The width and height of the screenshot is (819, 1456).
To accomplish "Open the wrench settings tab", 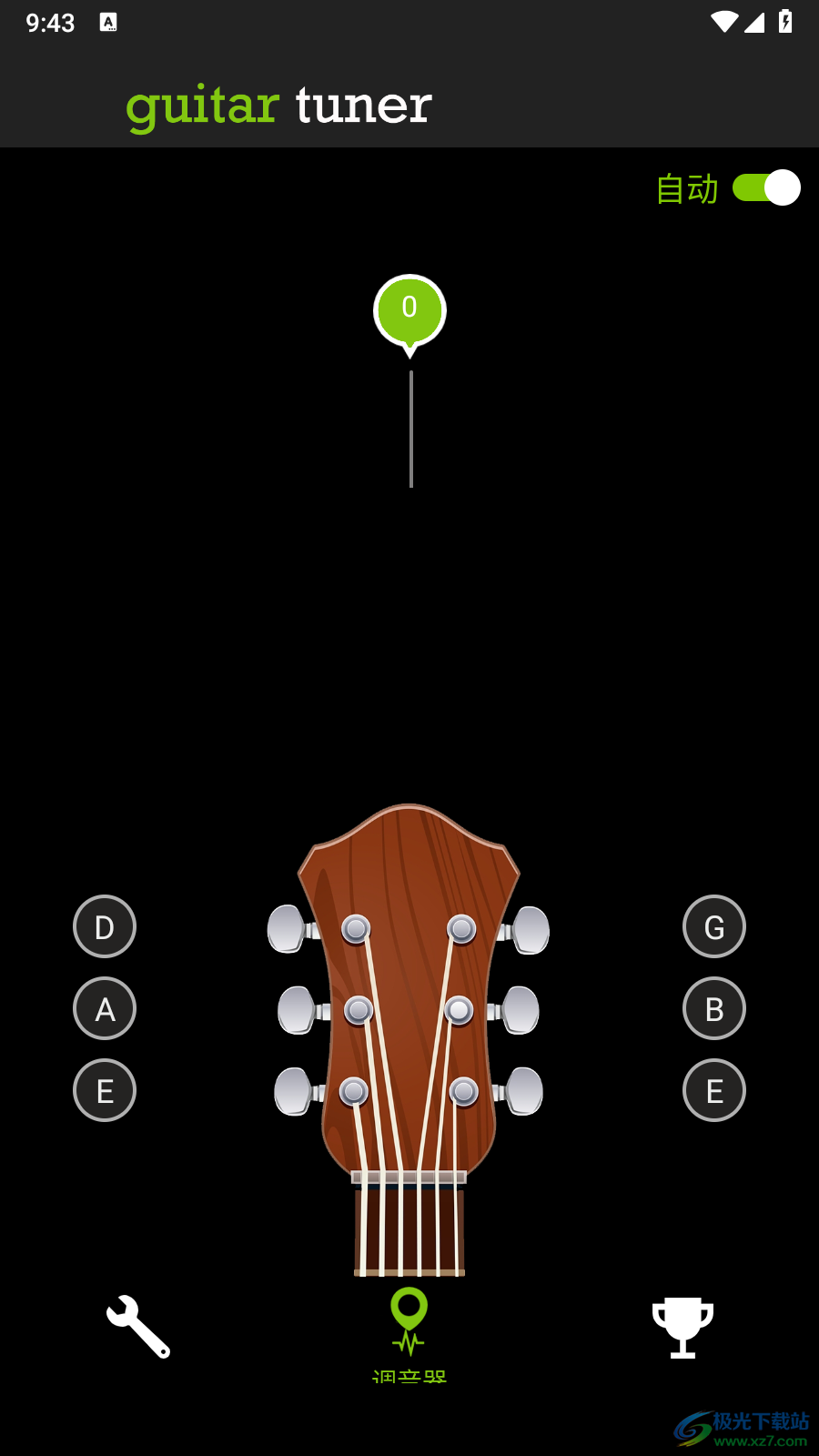I will point(138,1327).
